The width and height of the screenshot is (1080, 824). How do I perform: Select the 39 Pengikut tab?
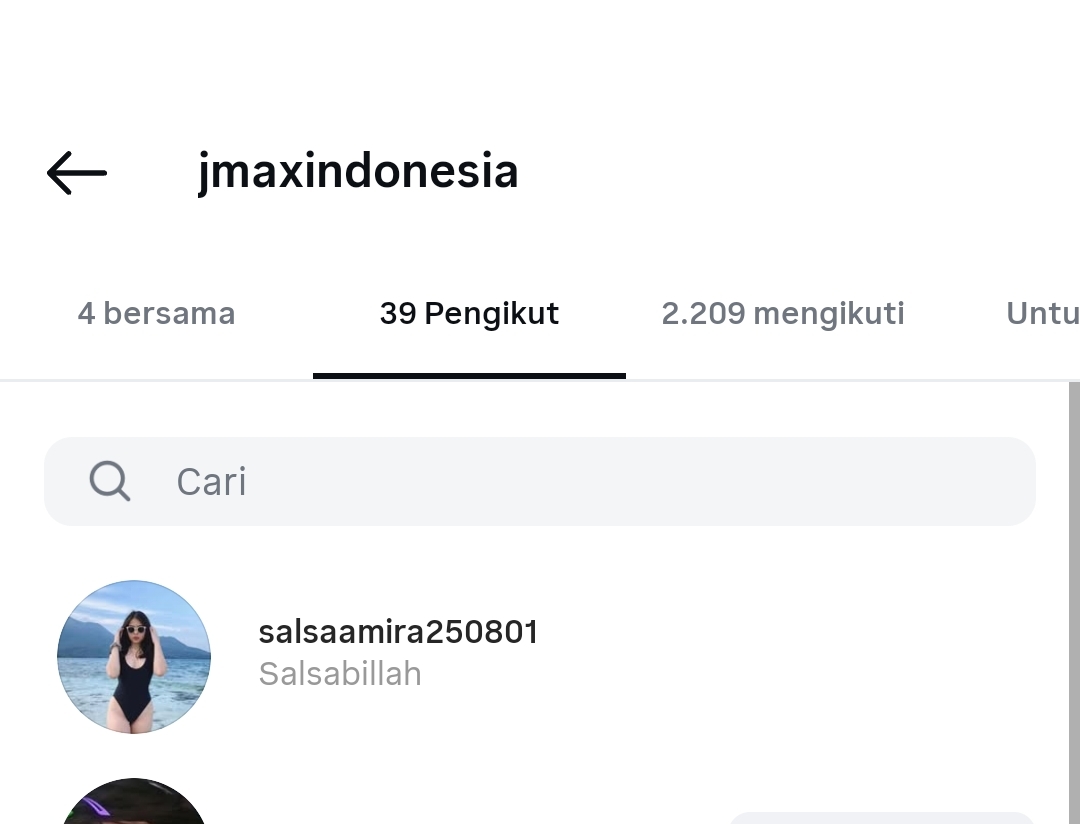(469, 314)
